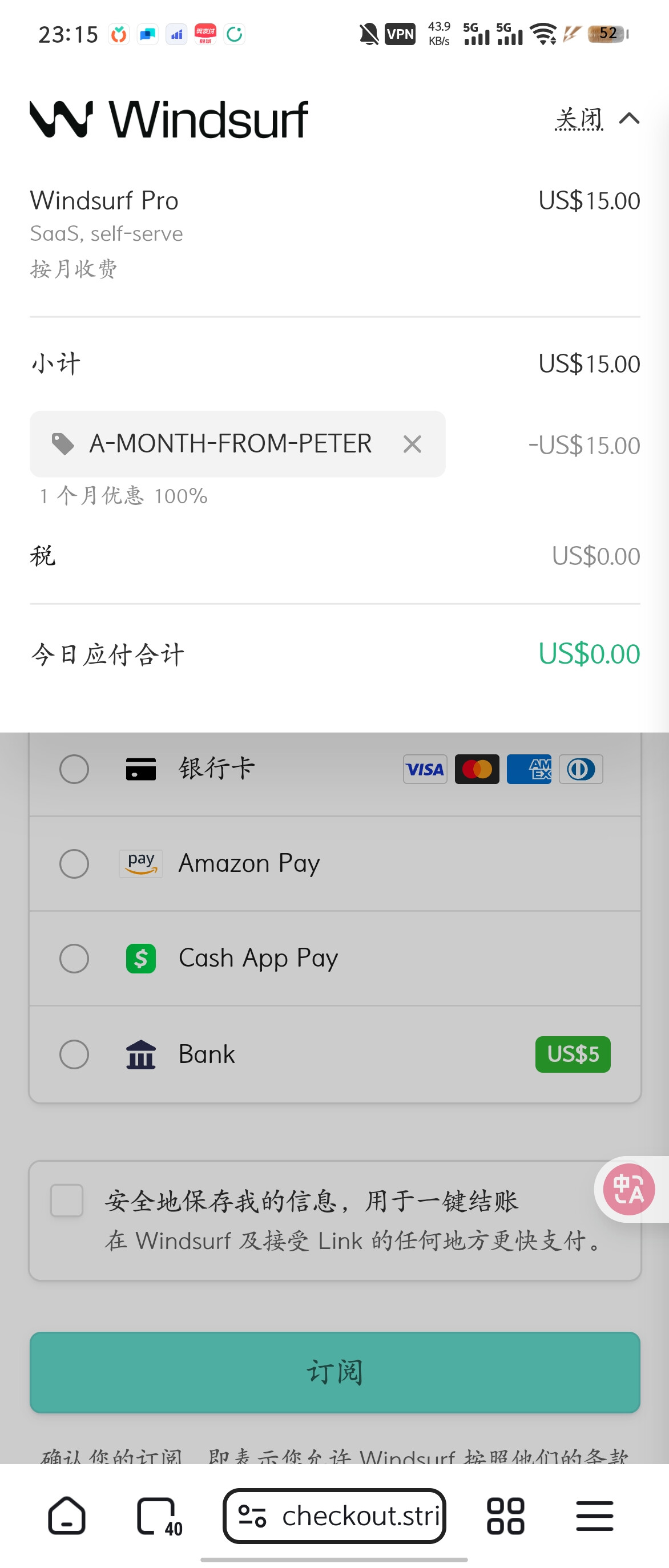Remove the A-MONTH-FROM-PETER promo code
Viewport: 669px width, 1568px height.
click(x=412, y=444)
